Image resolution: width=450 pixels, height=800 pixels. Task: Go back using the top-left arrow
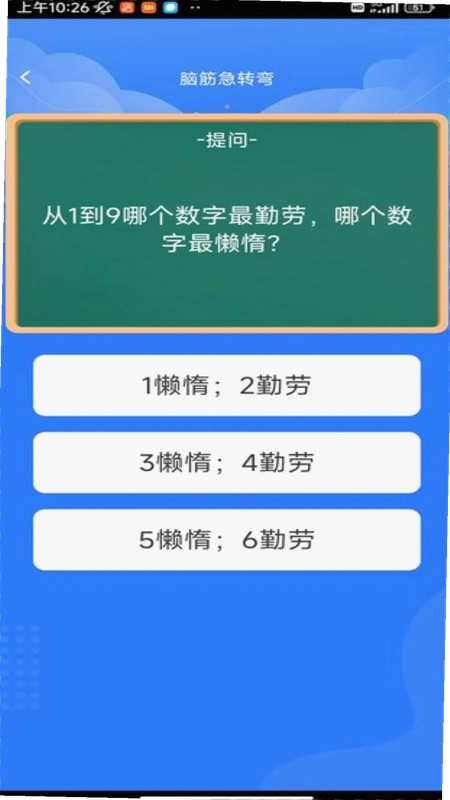point(26,77)
